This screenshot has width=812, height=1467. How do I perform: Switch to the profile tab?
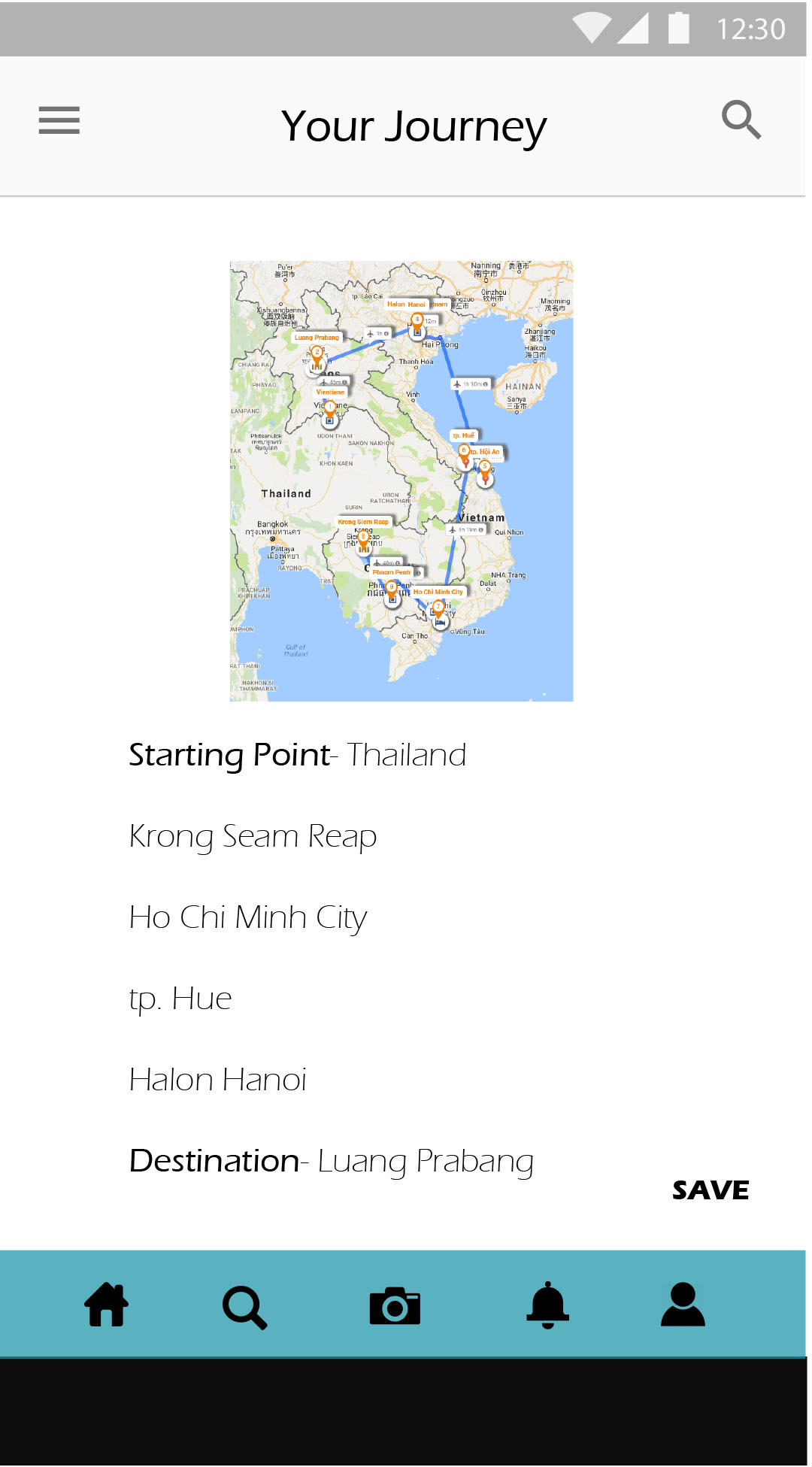click(x=683, y=1305)
